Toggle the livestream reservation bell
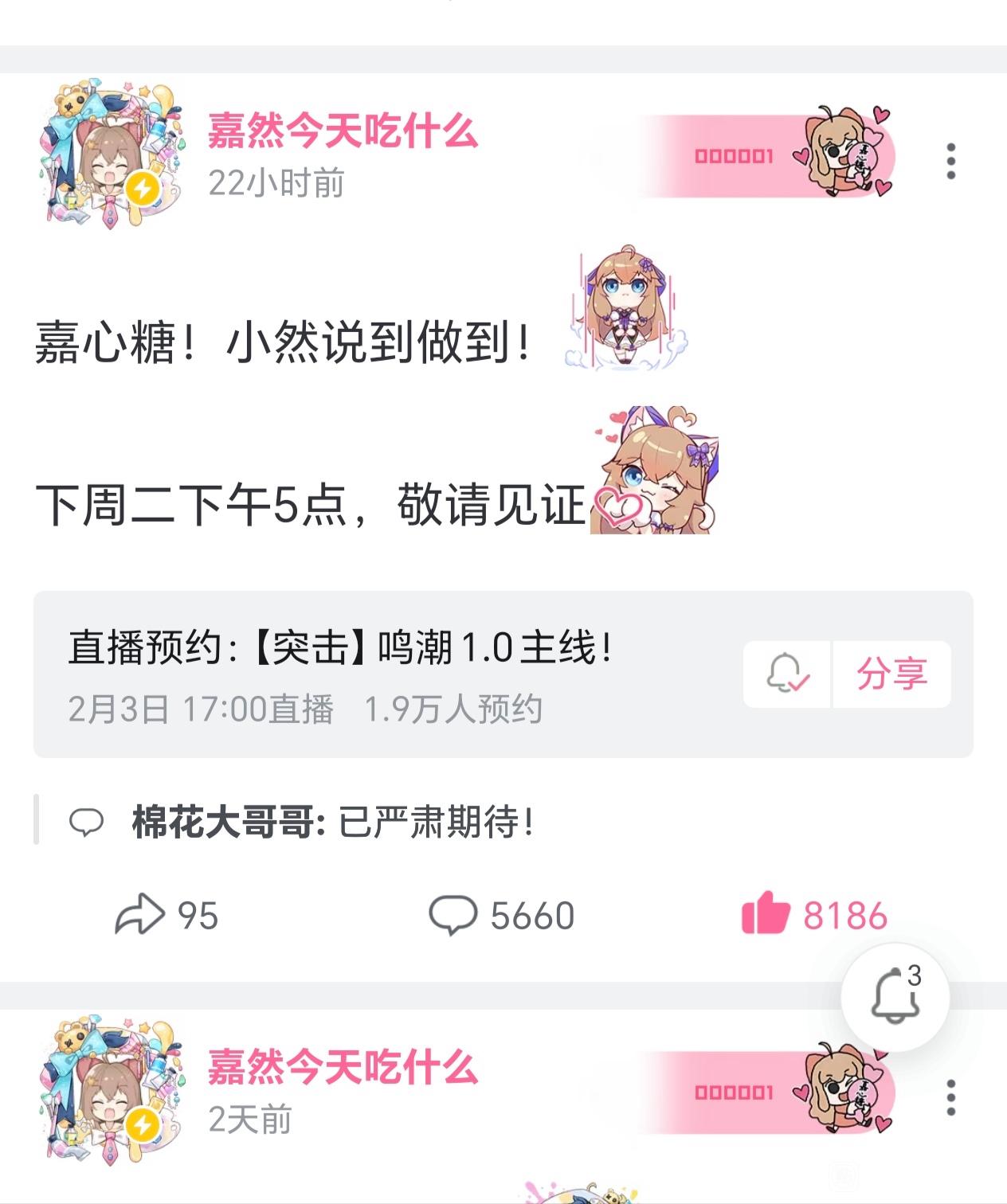This screenshot has width=1007, height=1204. click(x=787, y=674)
